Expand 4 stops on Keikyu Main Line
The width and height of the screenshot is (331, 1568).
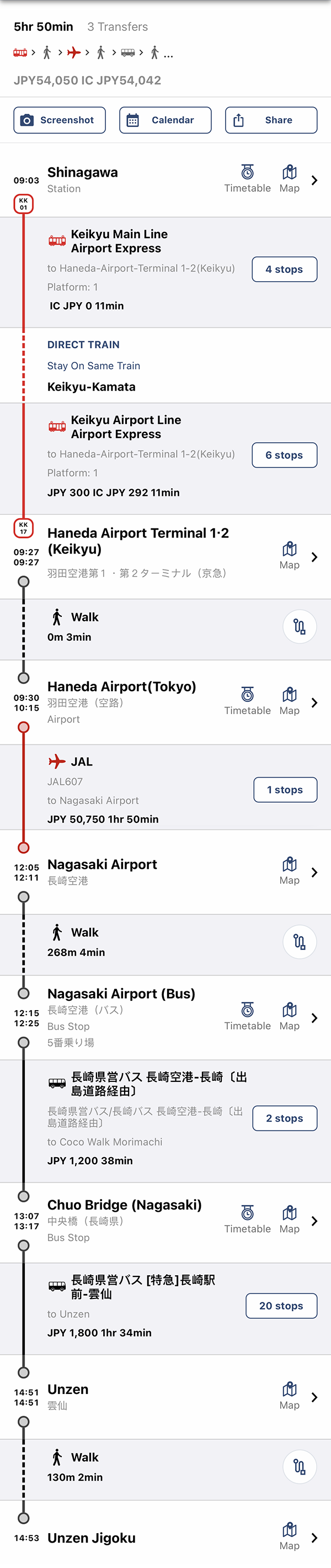pos(284,269)
